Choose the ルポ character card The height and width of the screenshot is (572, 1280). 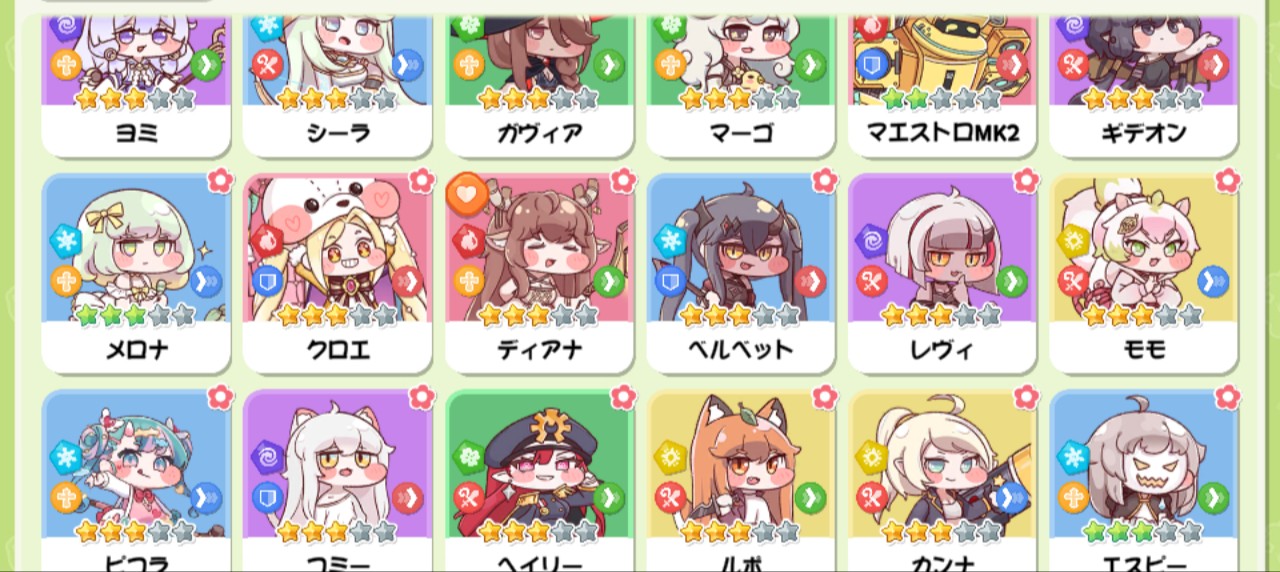coord(740,480)
